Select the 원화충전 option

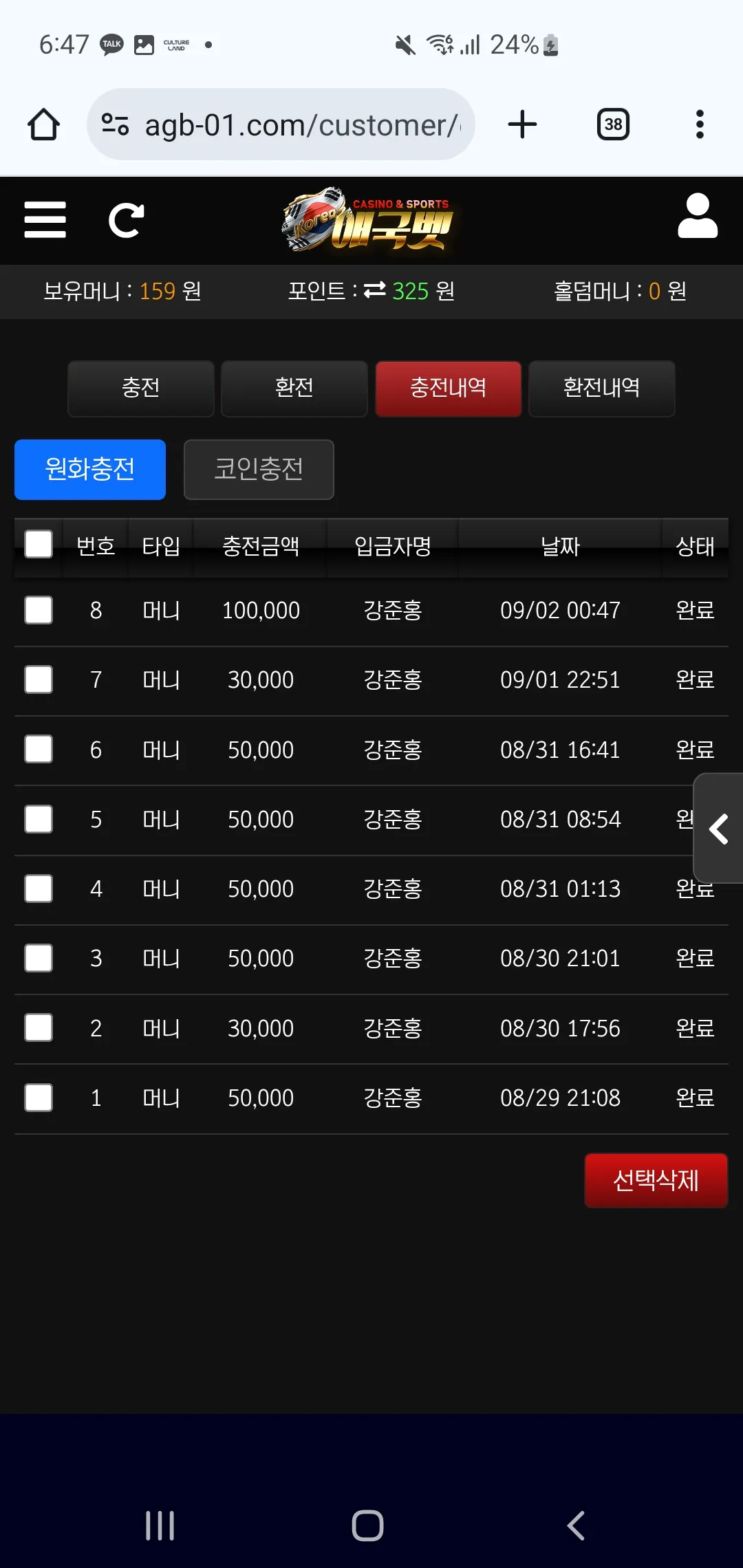[90, 470]
